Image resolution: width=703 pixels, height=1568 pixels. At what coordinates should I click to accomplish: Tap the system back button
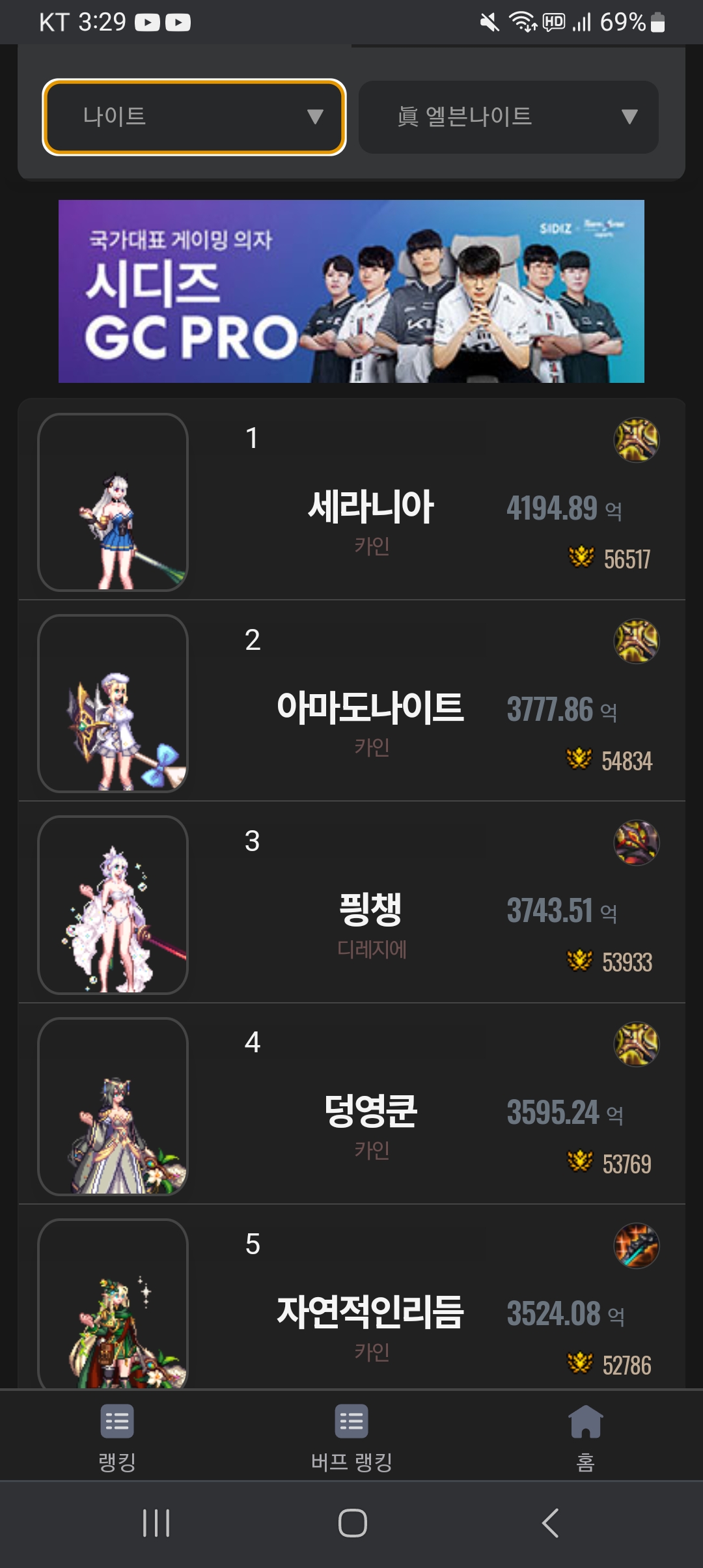click(550, 1523)
